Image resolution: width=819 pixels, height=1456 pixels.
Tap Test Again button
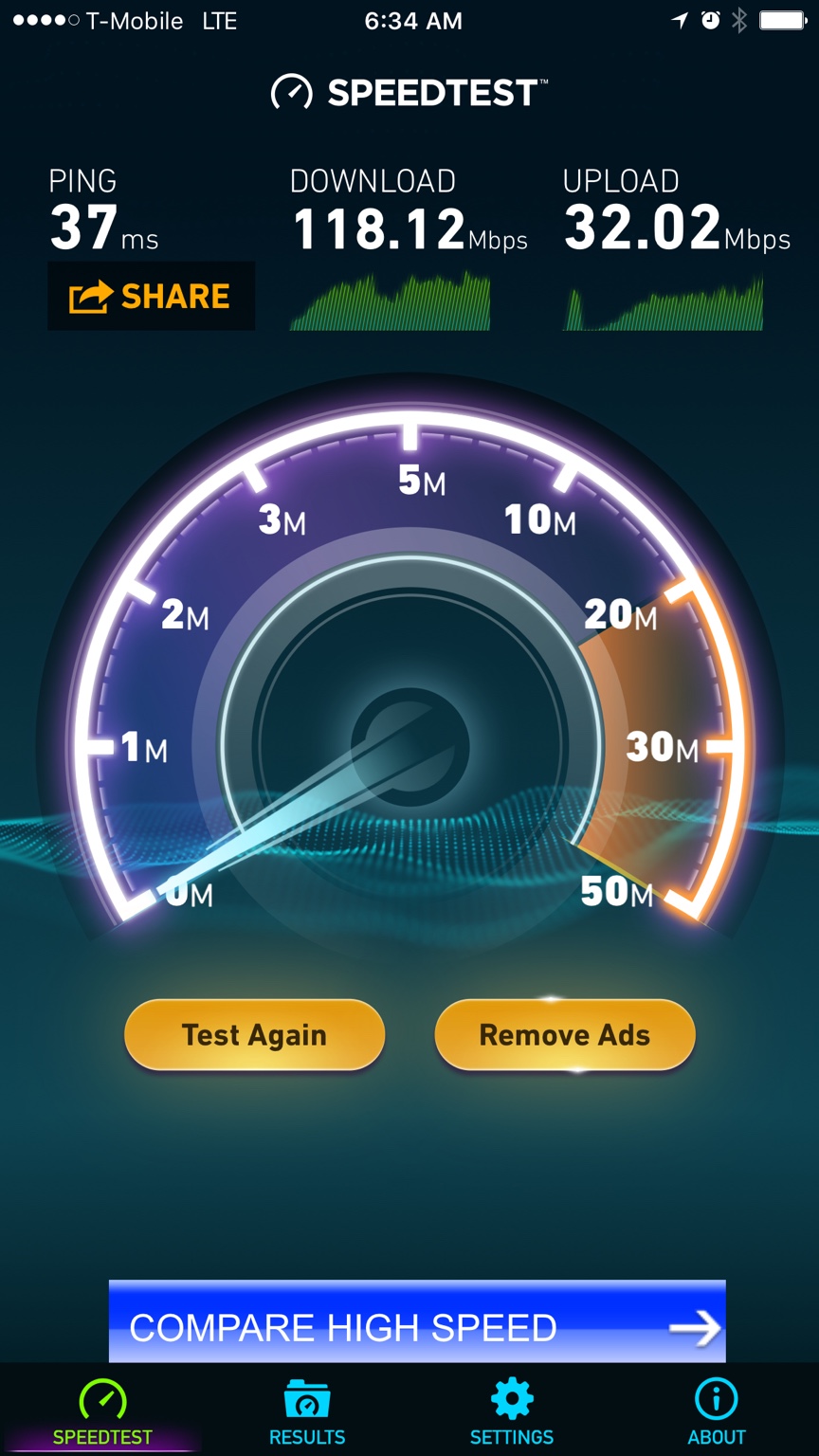pyautogui.click(x=254, y=1035)
